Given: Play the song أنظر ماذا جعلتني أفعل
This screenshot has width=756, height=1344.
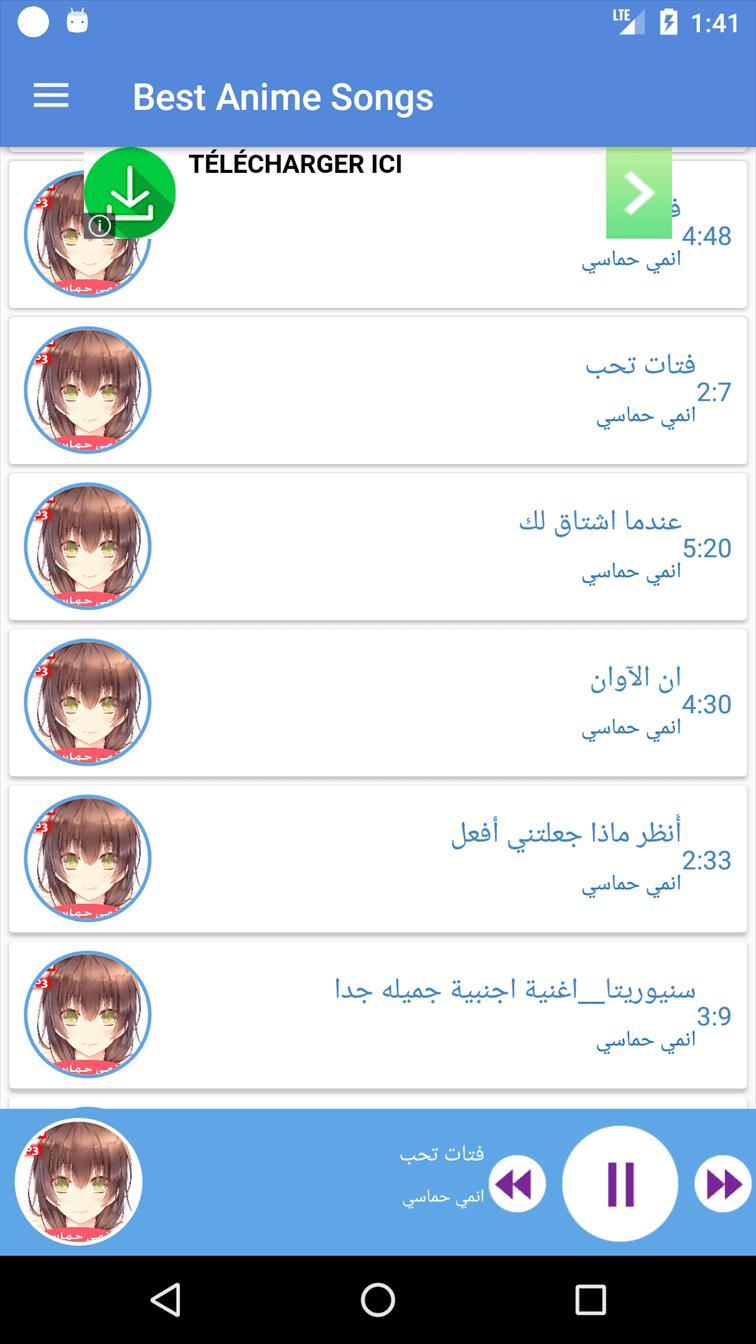Looking at the screenshot, I should 378,859.
